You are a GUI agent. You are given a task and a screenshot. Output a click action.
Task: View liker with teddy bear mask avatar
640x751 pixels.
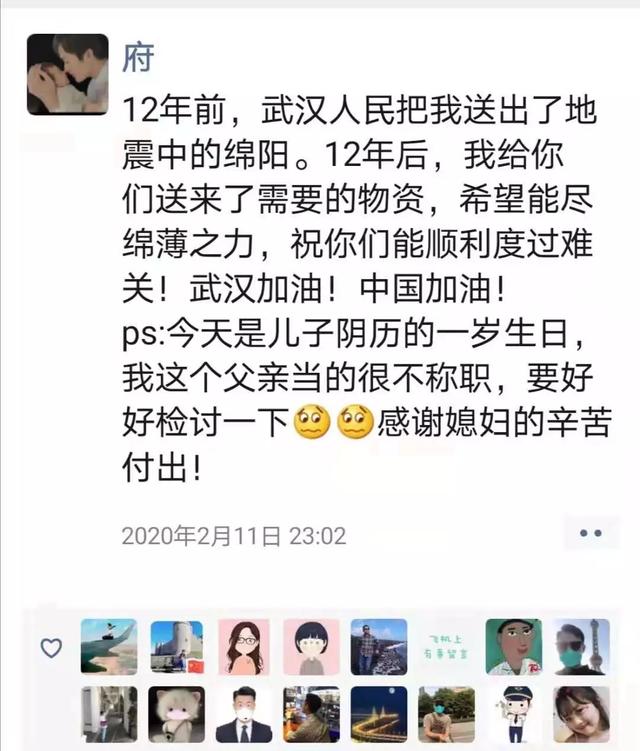[x=176, y=713]
